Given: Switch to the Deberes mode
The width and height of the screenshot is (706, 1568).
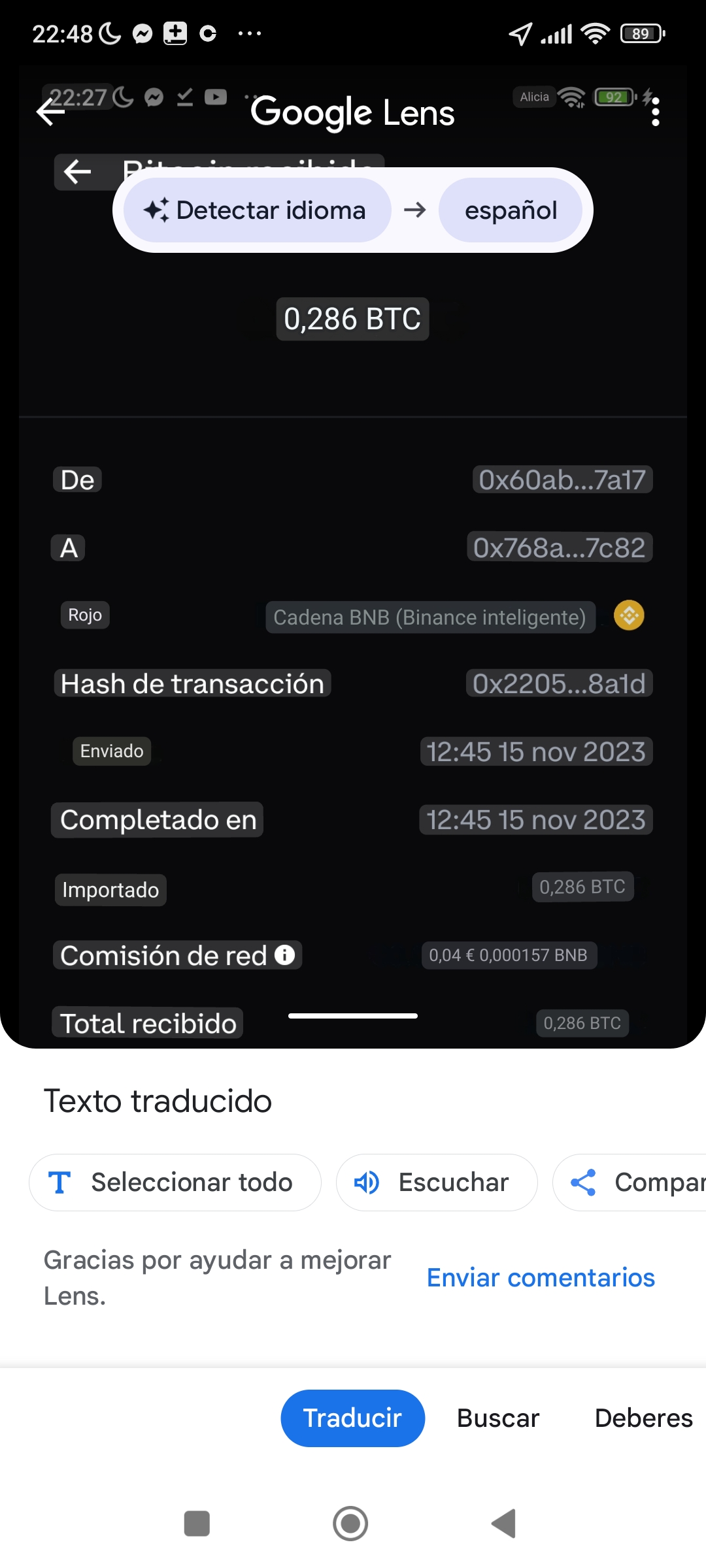Looking at the screenshot, I should pos(643,1418).
